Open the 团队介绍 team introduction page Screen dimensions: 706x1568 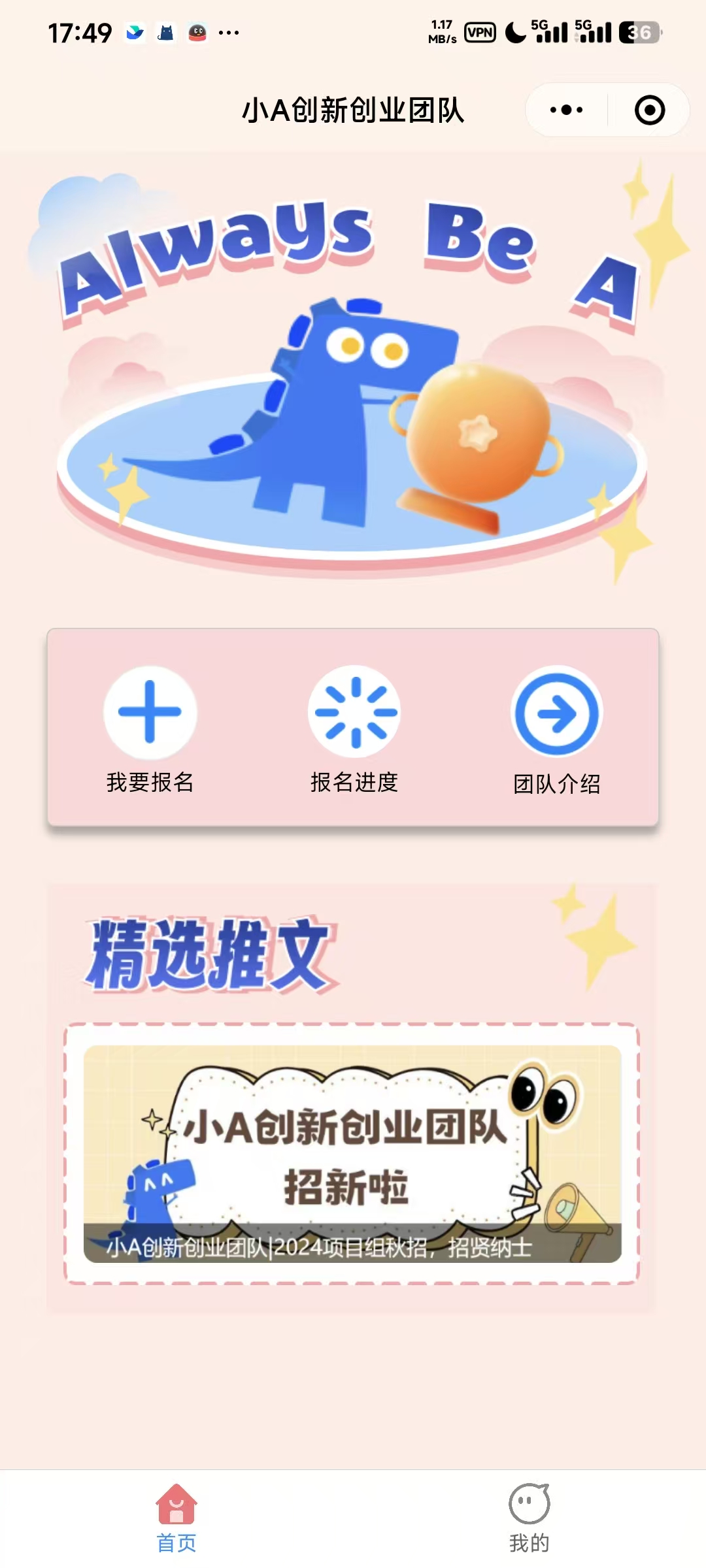coord(557,738)
